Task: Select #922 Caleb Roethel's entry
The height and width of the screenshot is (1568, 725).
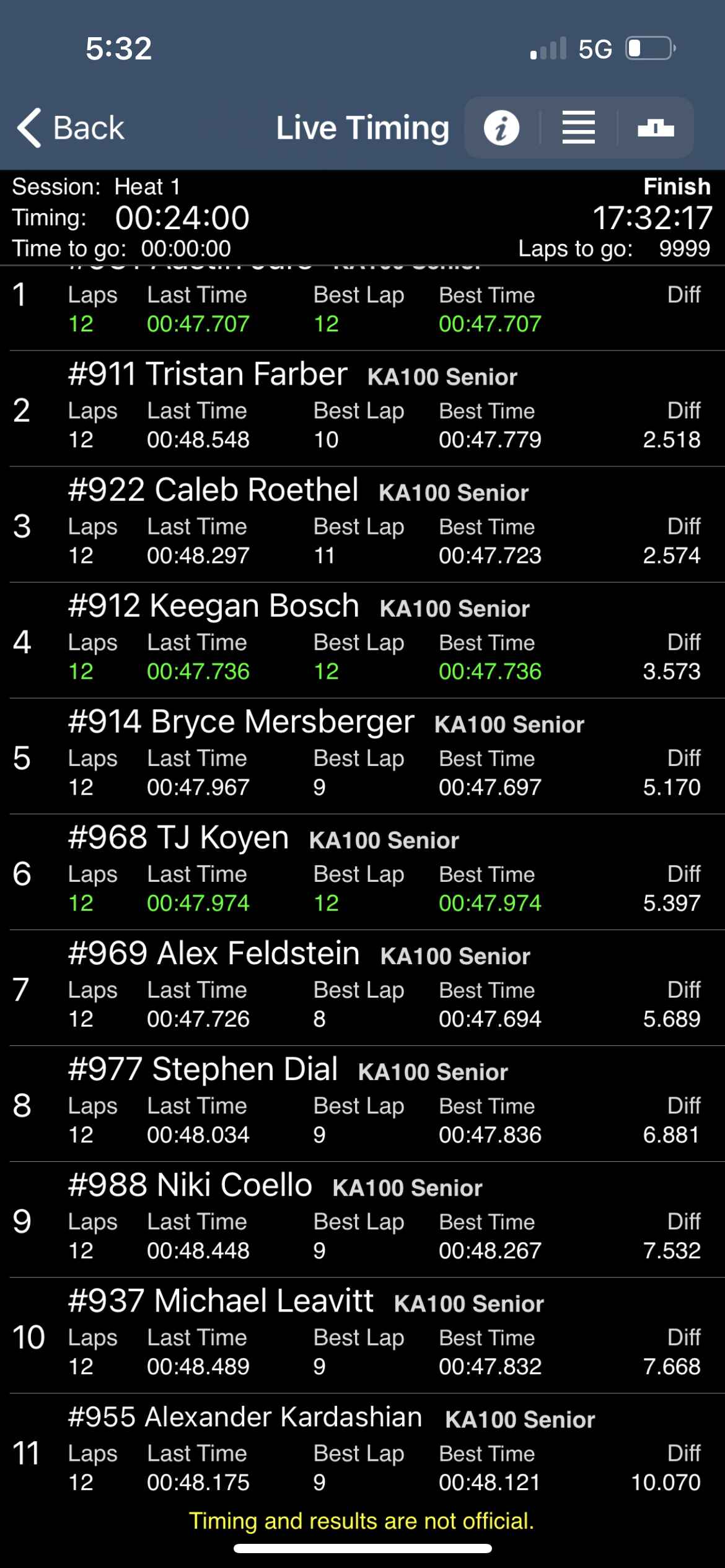Action: [362, 525]
